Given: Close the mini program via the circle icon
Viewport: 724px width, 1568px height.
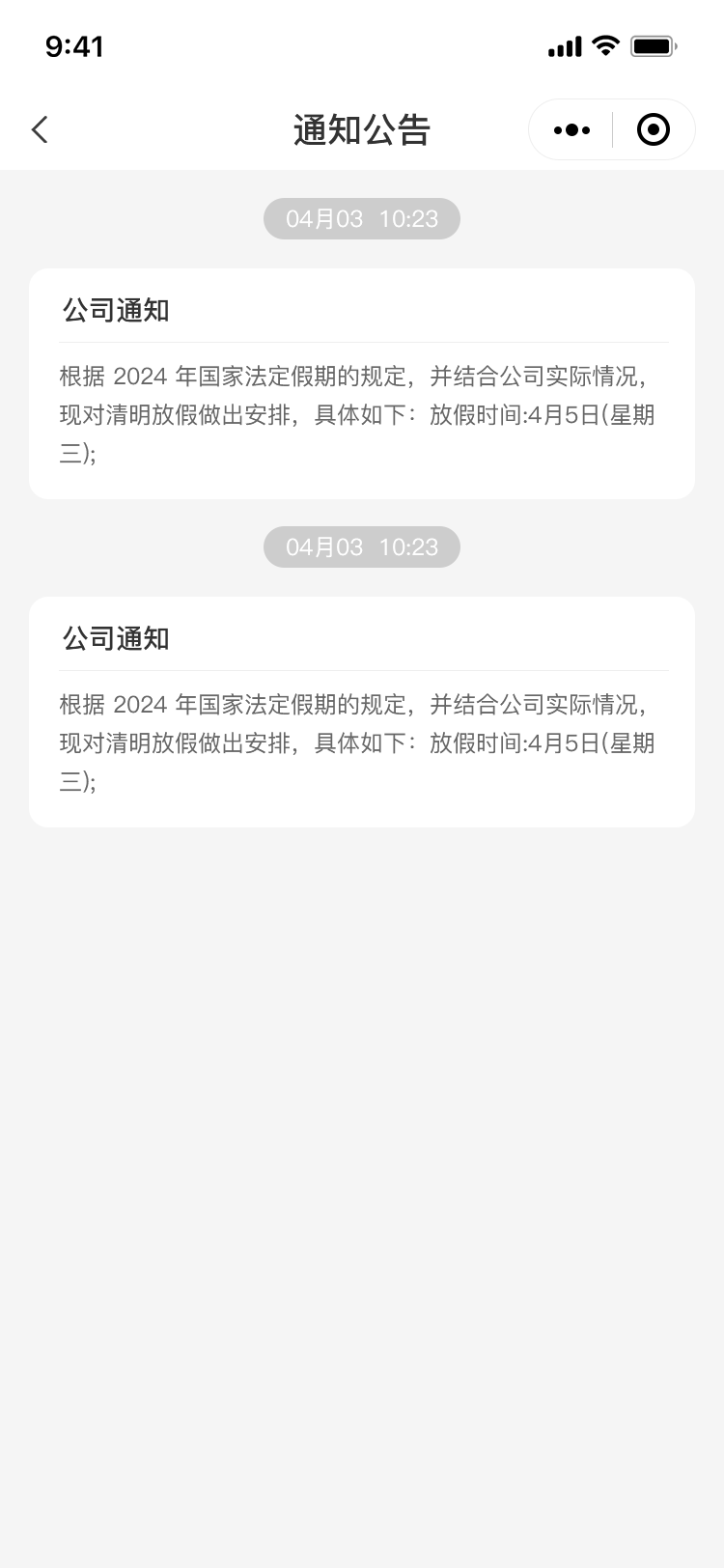Looking at the screenshot, I should [x=654, y=129].
